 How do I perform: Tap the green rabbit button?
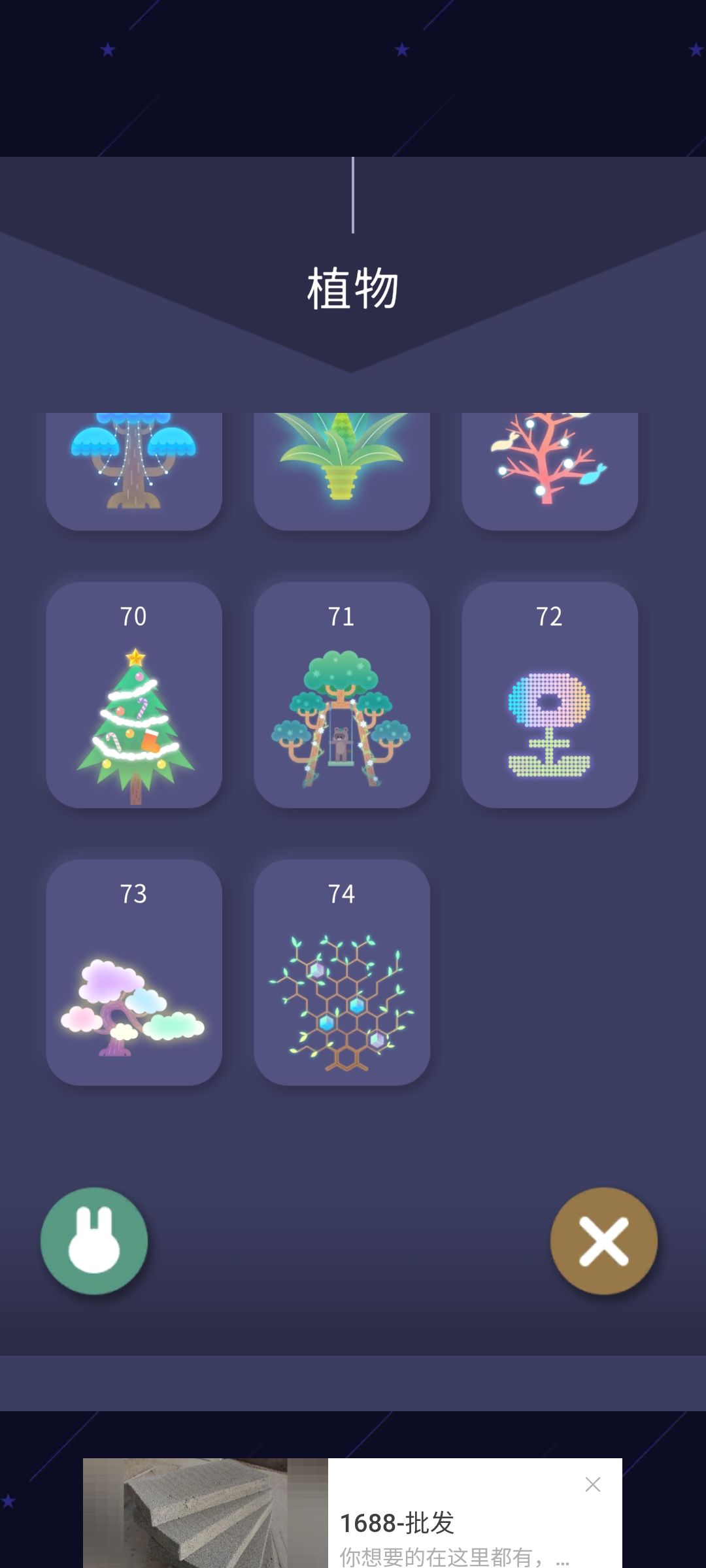tap(94, 1241)
